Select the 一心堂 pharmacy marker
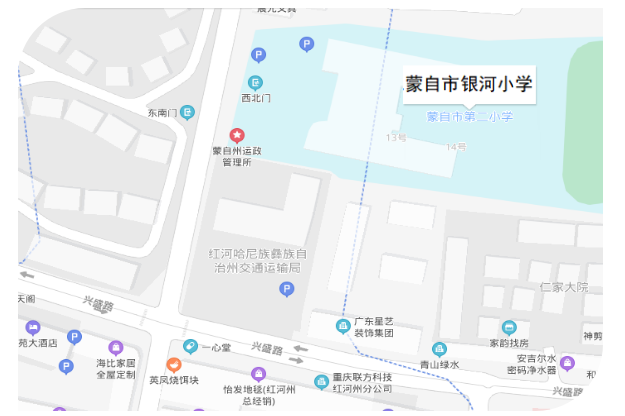625x416 pixels. (190, 347)
